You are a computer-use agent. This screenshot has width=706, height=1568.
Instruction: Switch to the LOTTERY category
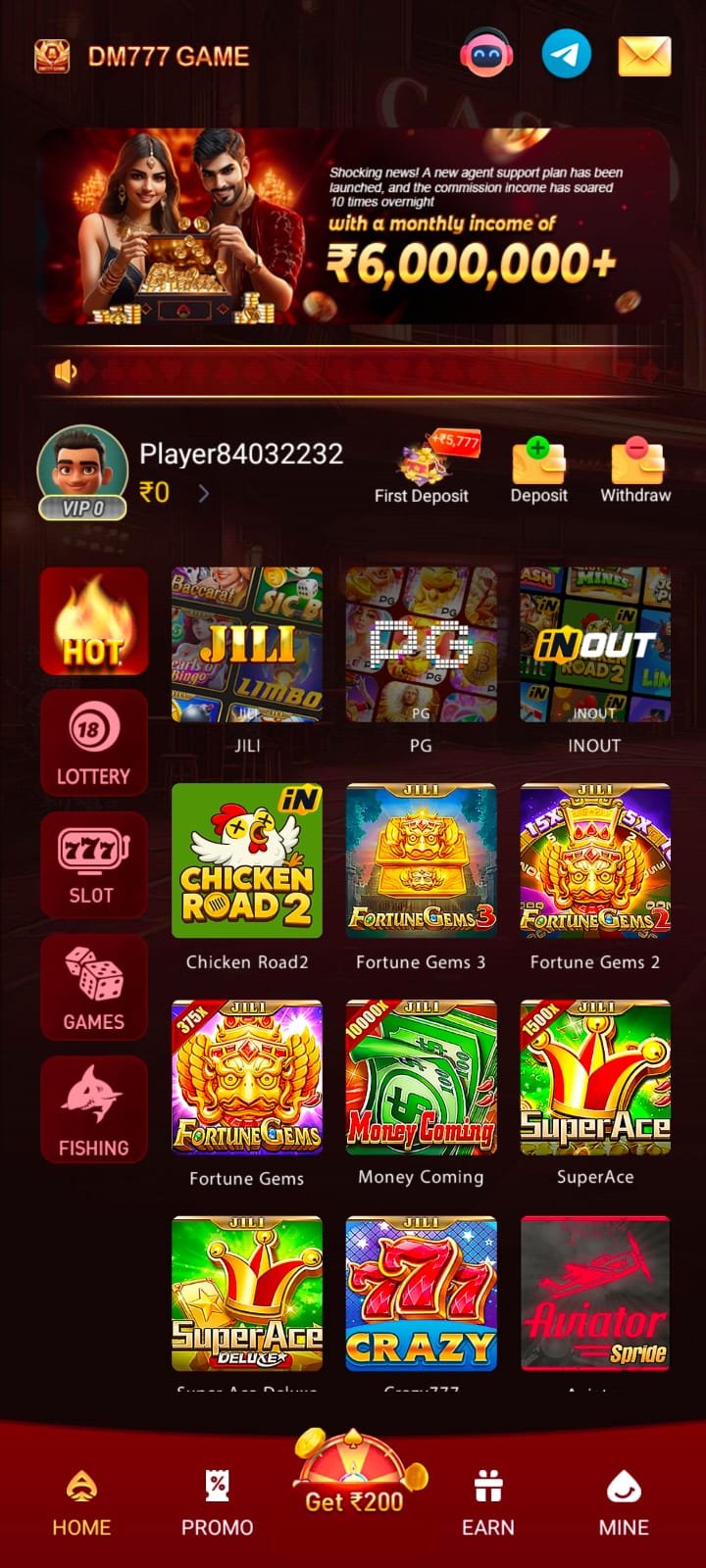(x=93, y=743)
